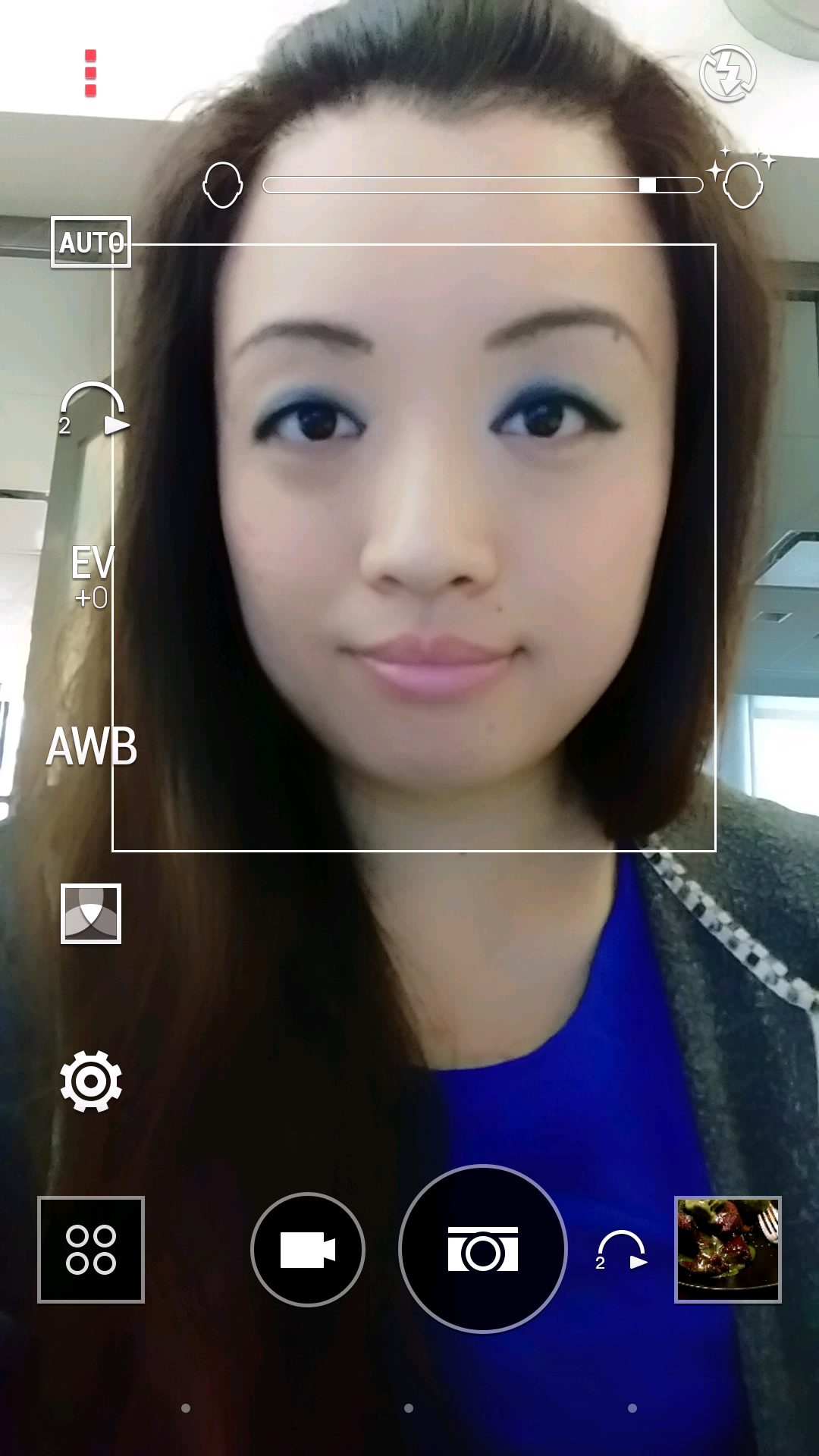Adjust the face beautify level slider
The width and height of the screenshot is (819, 1456).
[647, 185]
